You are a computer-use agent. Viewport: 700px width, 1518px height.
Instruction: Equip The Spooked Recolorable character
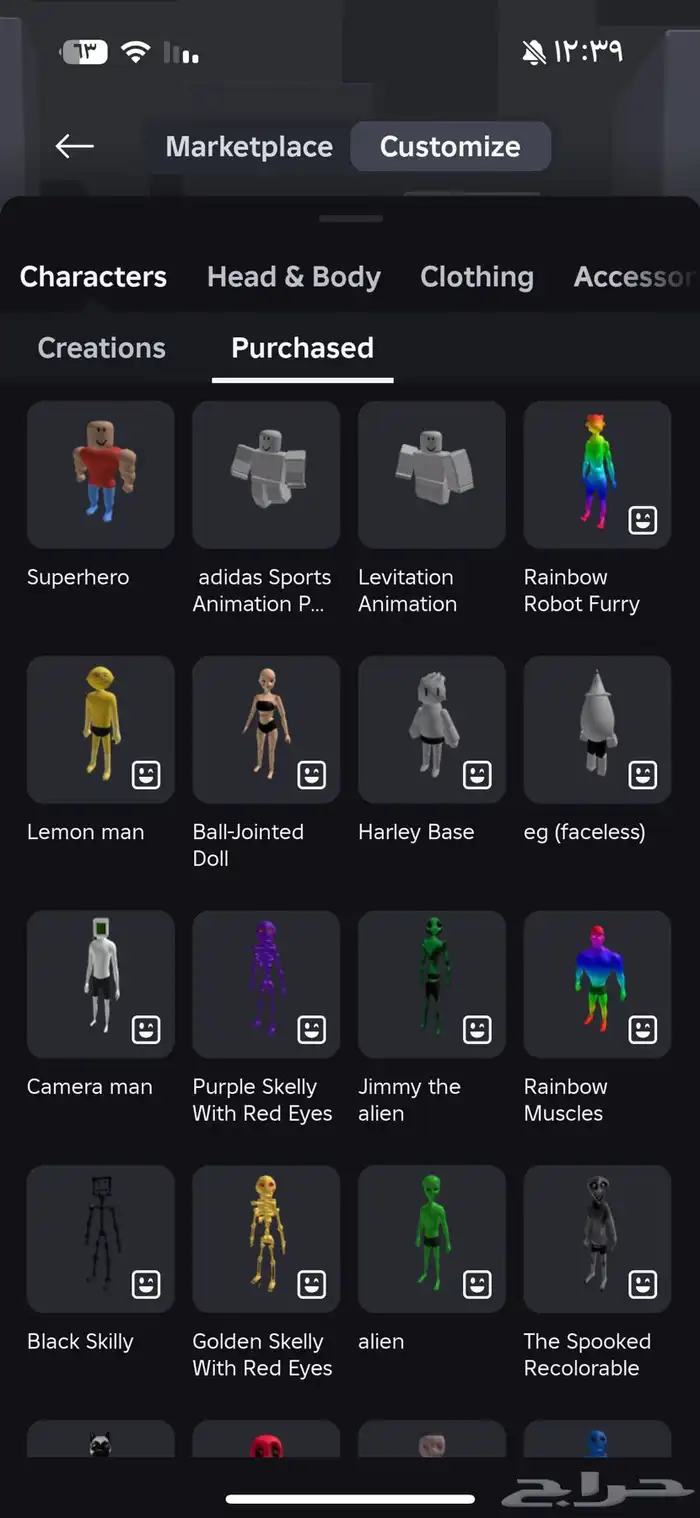click(597, 1239)
